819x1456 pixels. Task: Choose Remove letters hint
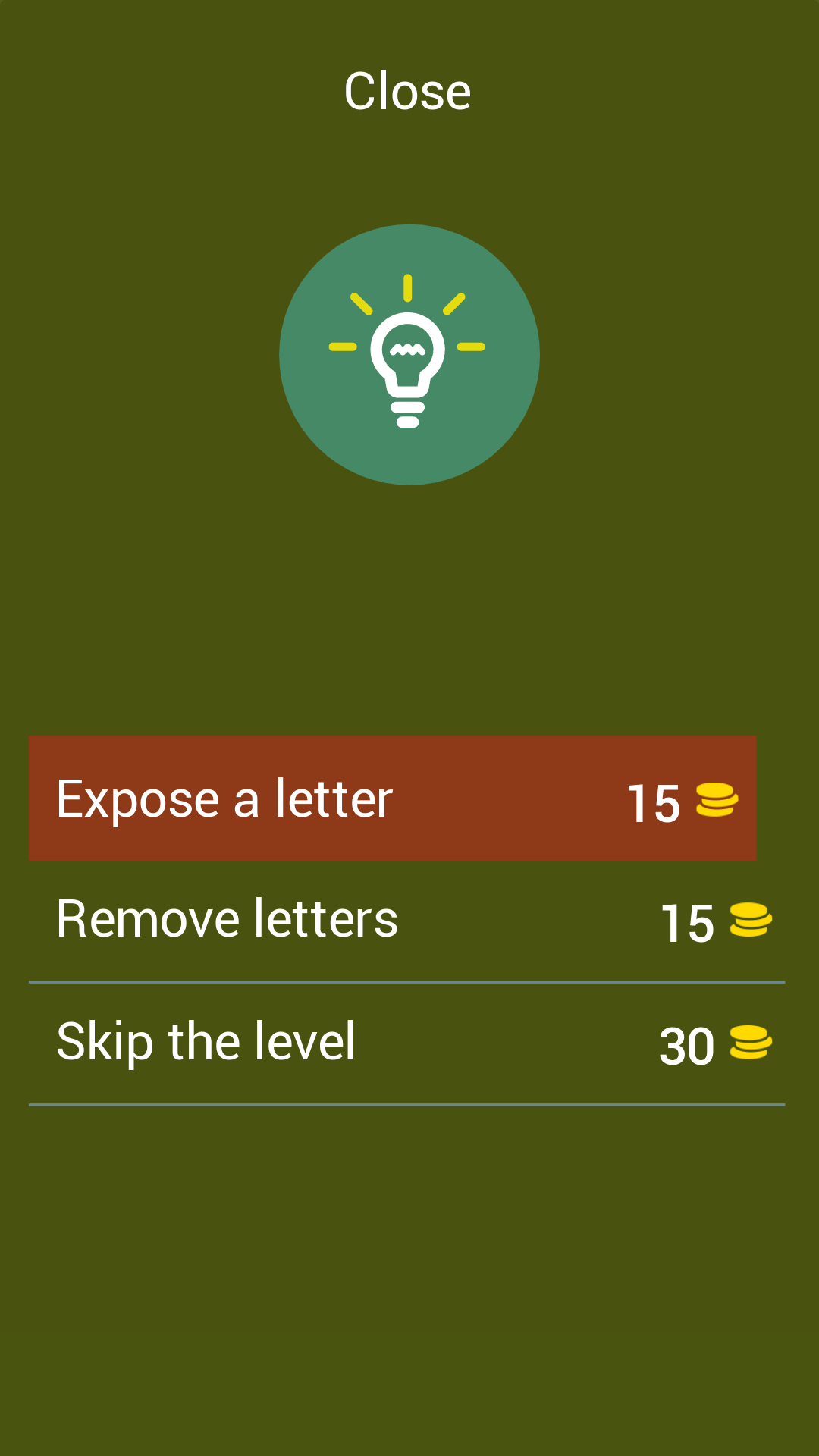click(x=406, y=921)
